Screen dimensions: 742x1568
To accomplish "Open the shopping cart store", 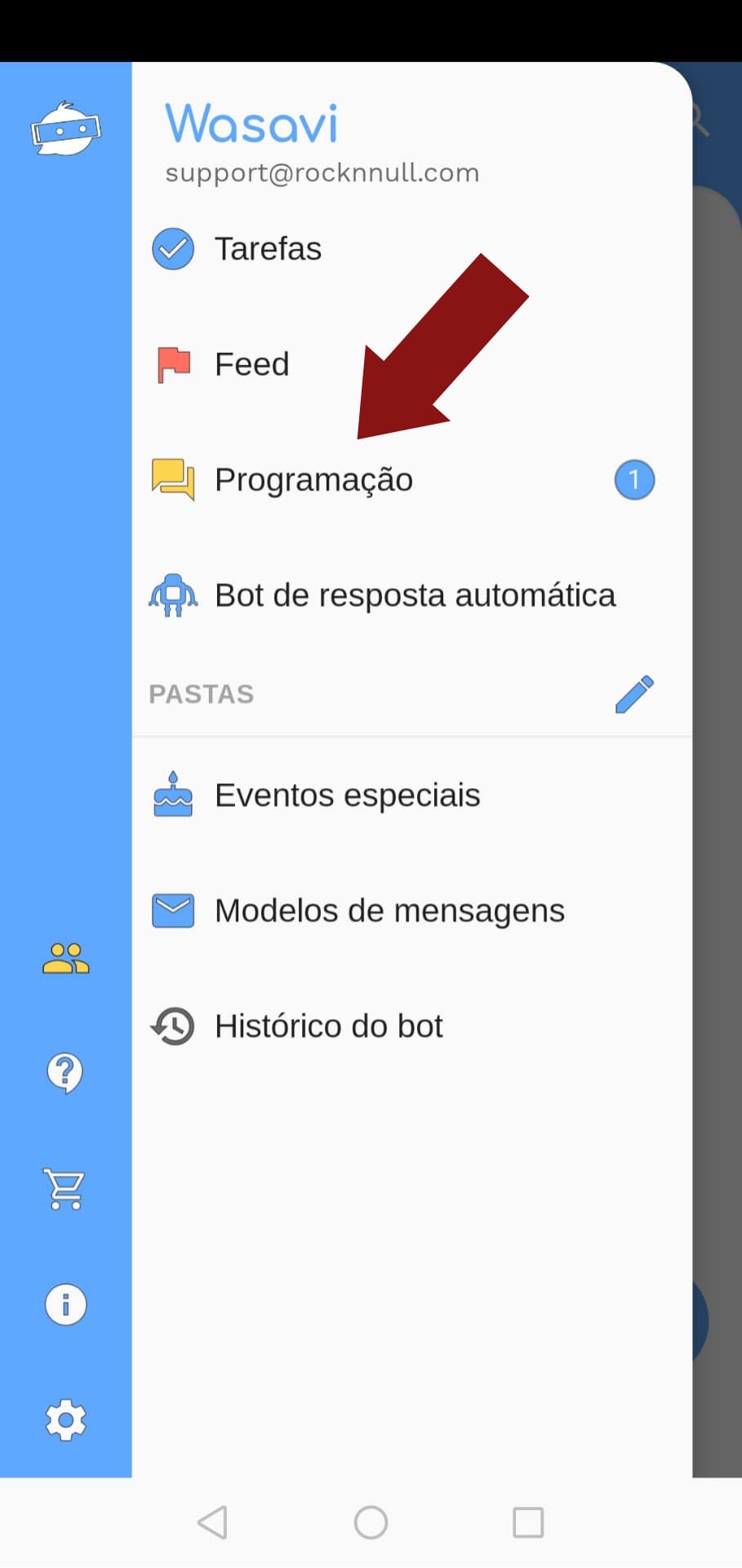I will coord(65,1188).
